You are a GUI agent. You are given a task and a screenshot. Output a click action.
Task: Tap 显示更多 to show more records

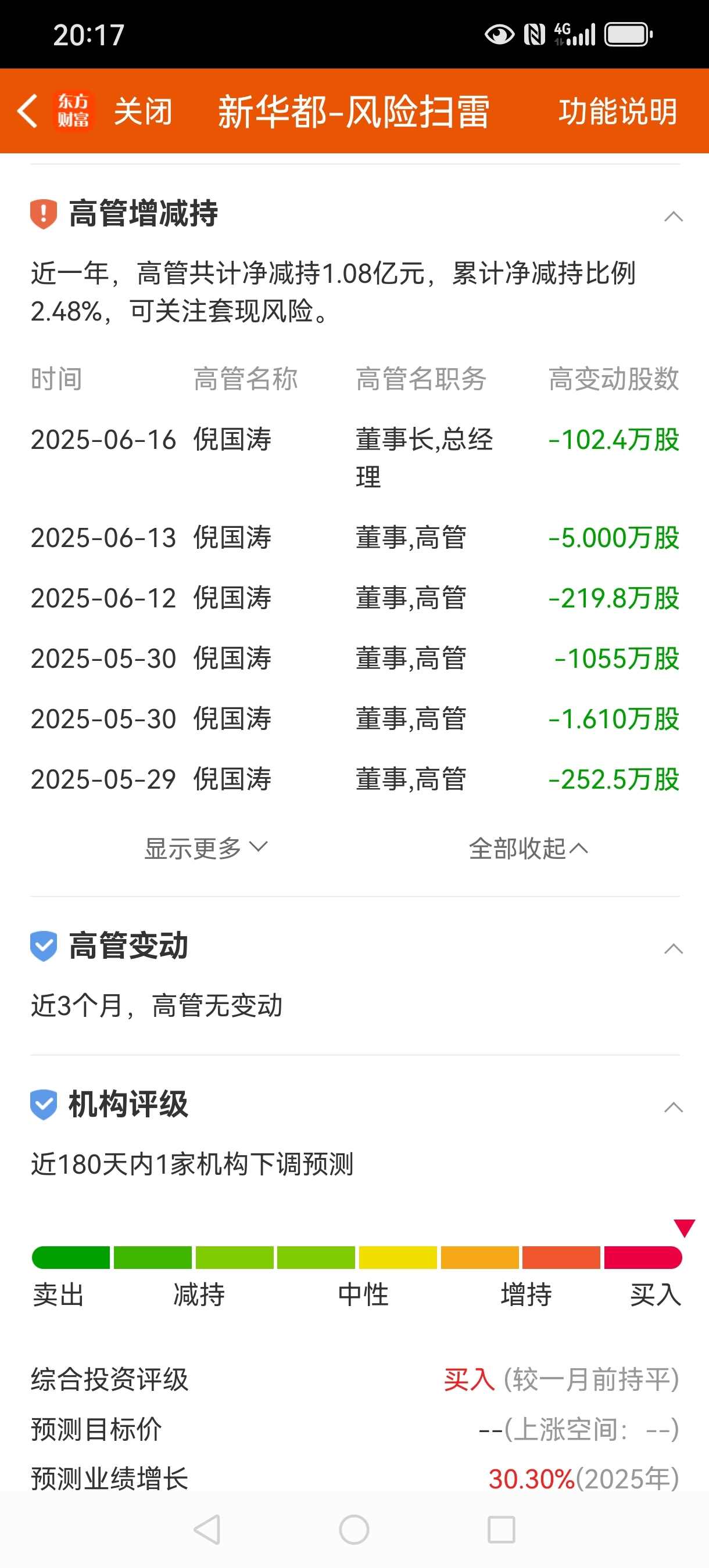click(x=206, y=848)
